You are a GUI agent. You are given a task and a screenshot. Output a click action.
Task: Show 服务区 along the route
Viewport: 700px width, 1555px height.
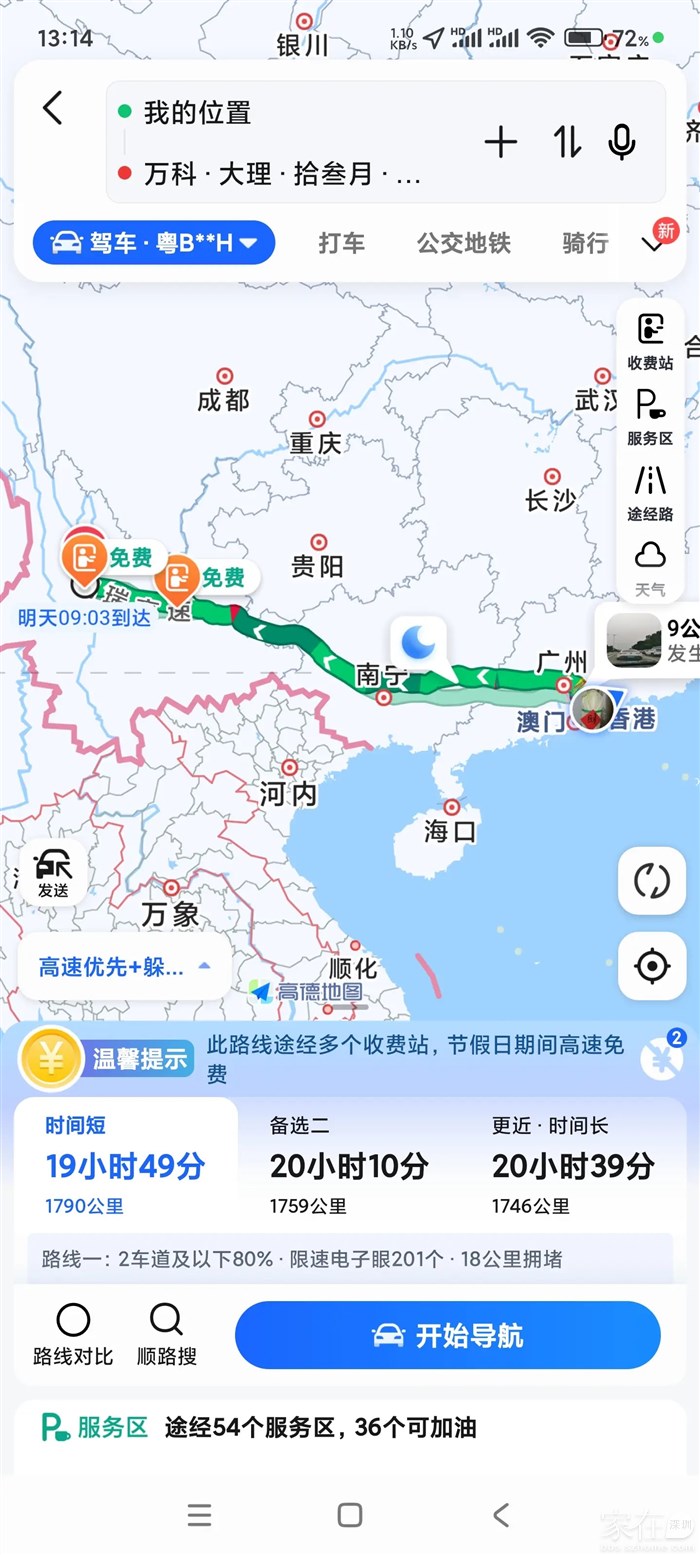(650, 417)
